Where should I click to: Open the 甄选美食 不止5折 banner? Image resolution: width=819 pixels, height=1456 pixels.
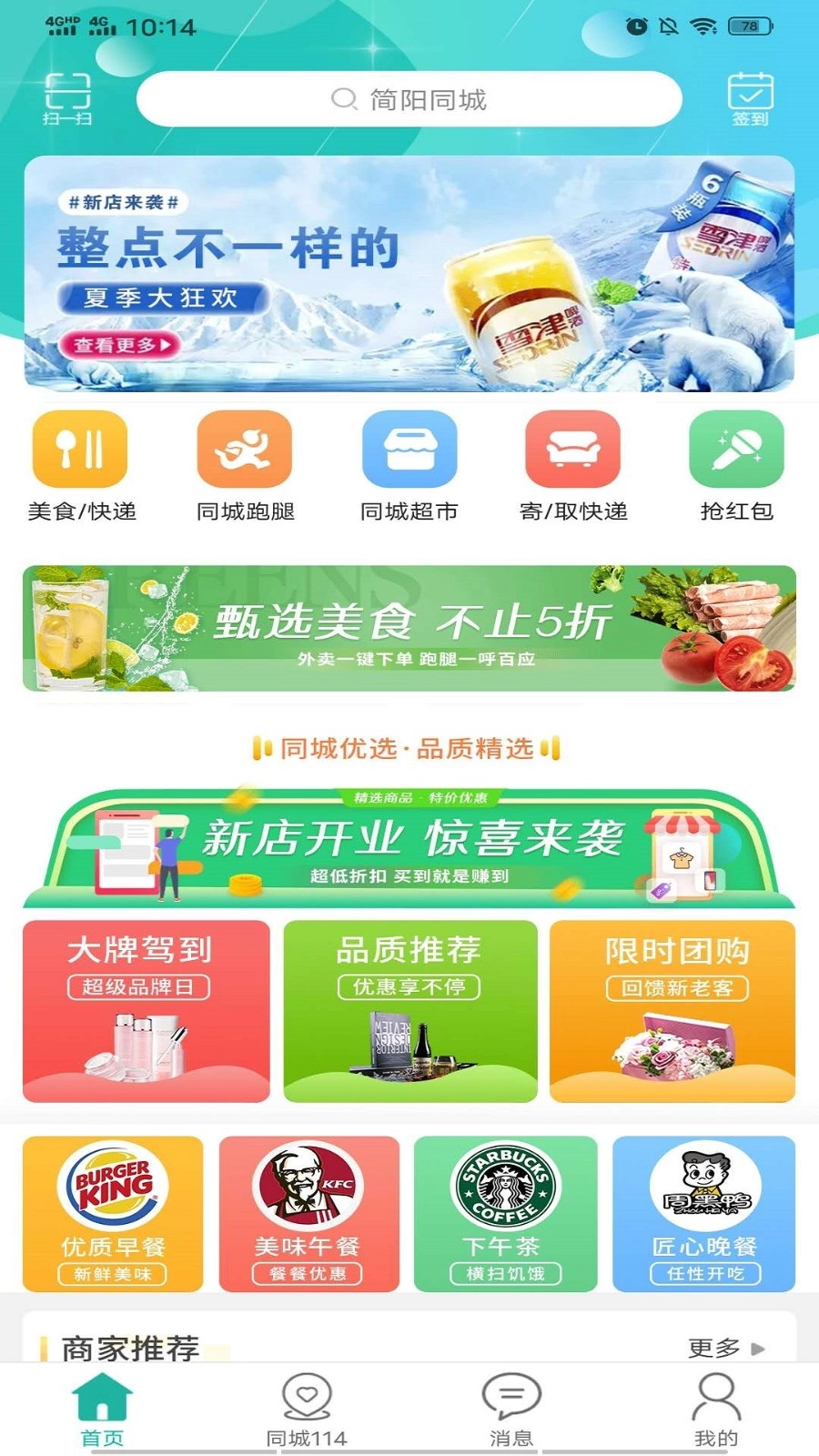click(x=409, y=629)
